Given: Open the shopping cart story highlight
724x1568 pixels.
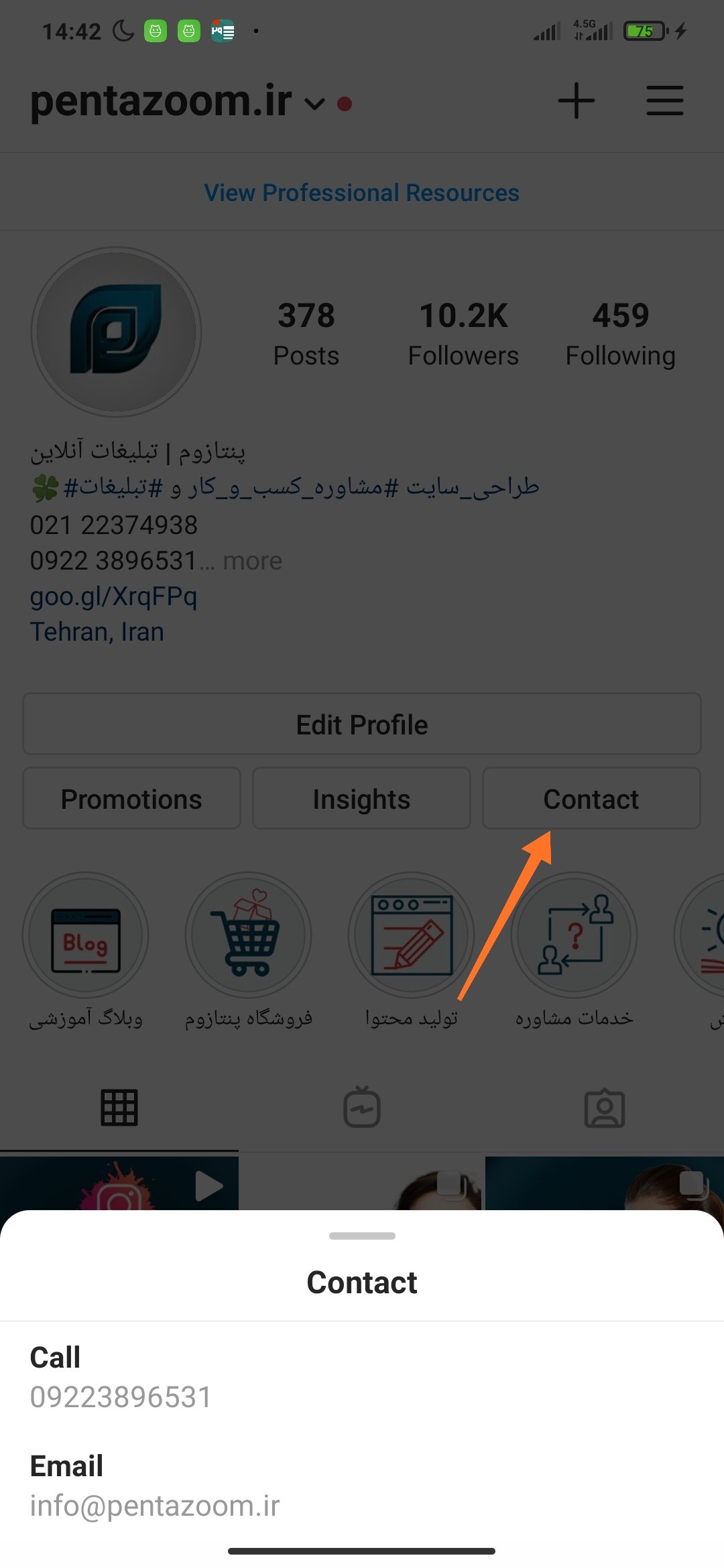Looking at the screenshot, I should click(x=249, y=935).
